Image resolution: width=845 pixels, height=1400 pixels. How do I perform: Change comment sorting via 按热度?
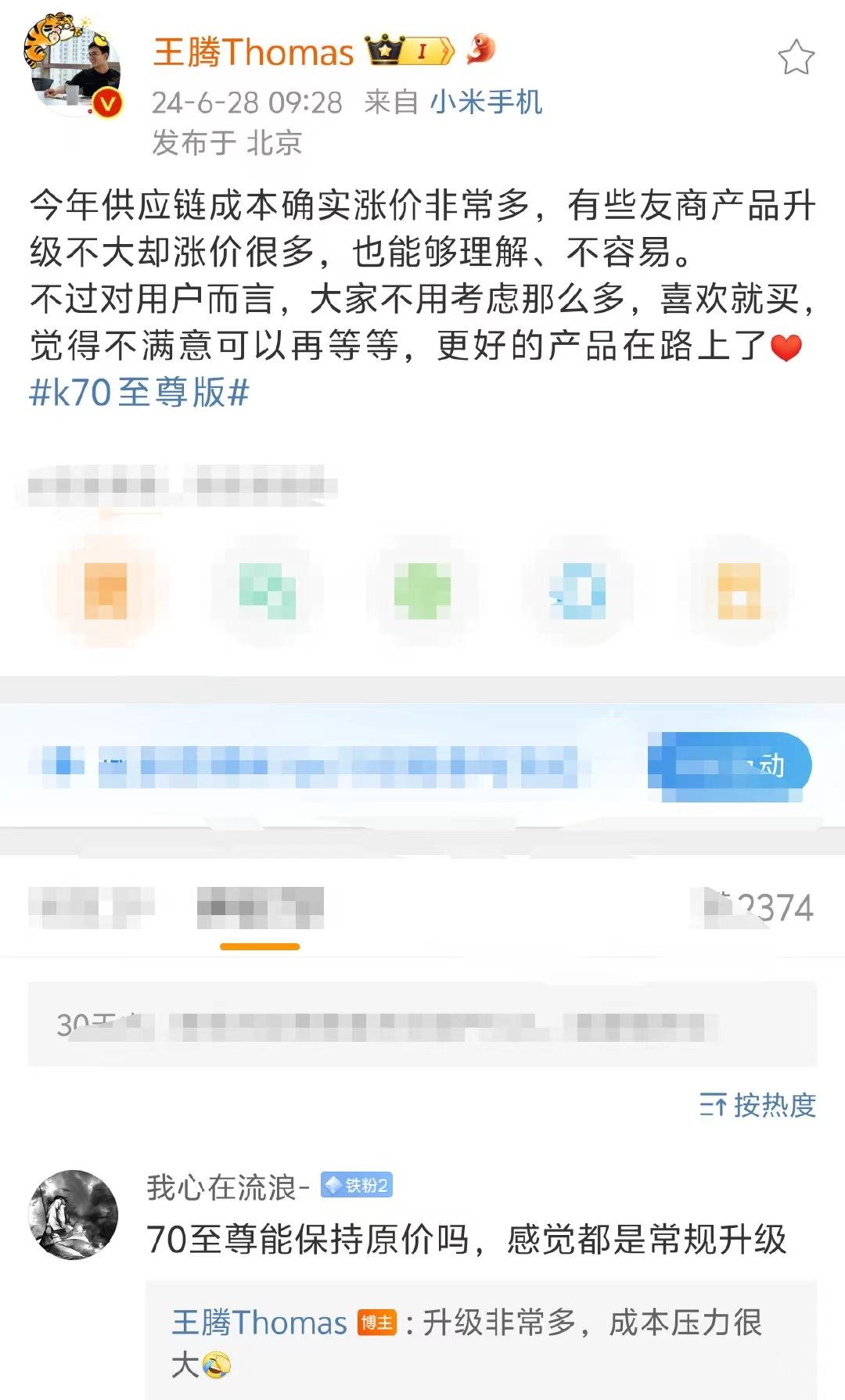click(x=757, y=1105)
